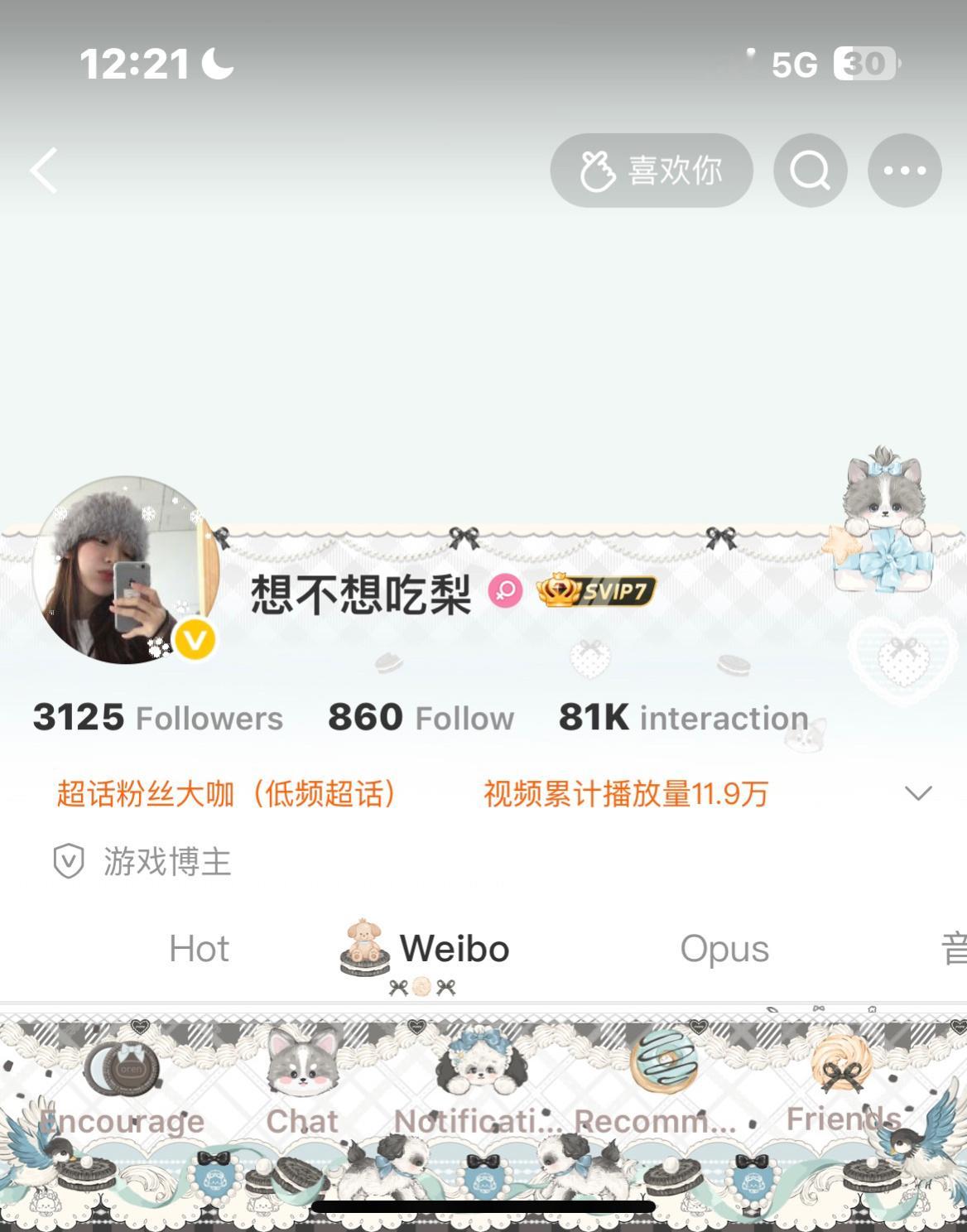Open the Opus tab
Viewport: 967px width, 1232px height.
pos(724,949)
